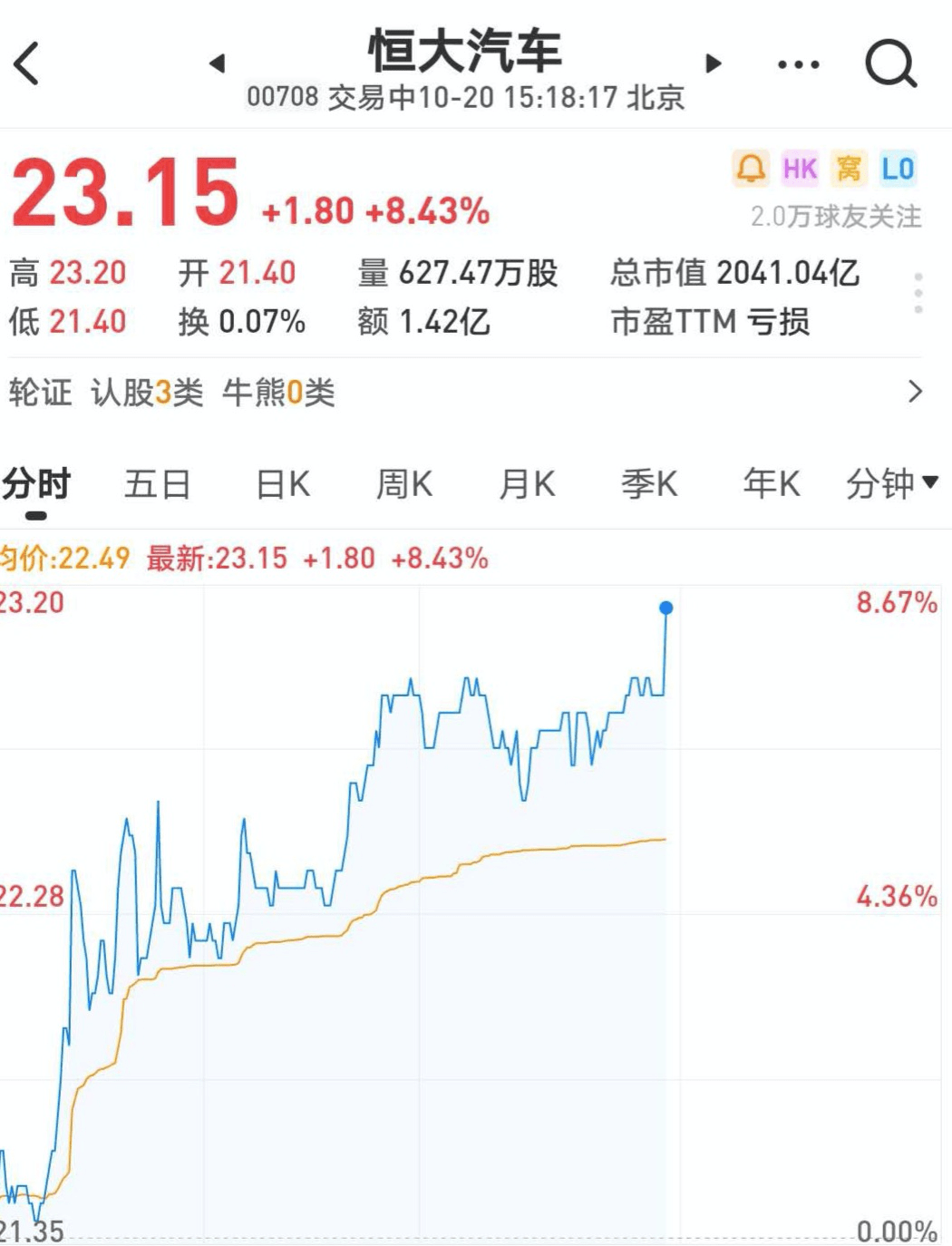Open the 分钟 interval dropdown
The height and width of the screenshot is (1246, 952).
(x=893, y=484)
